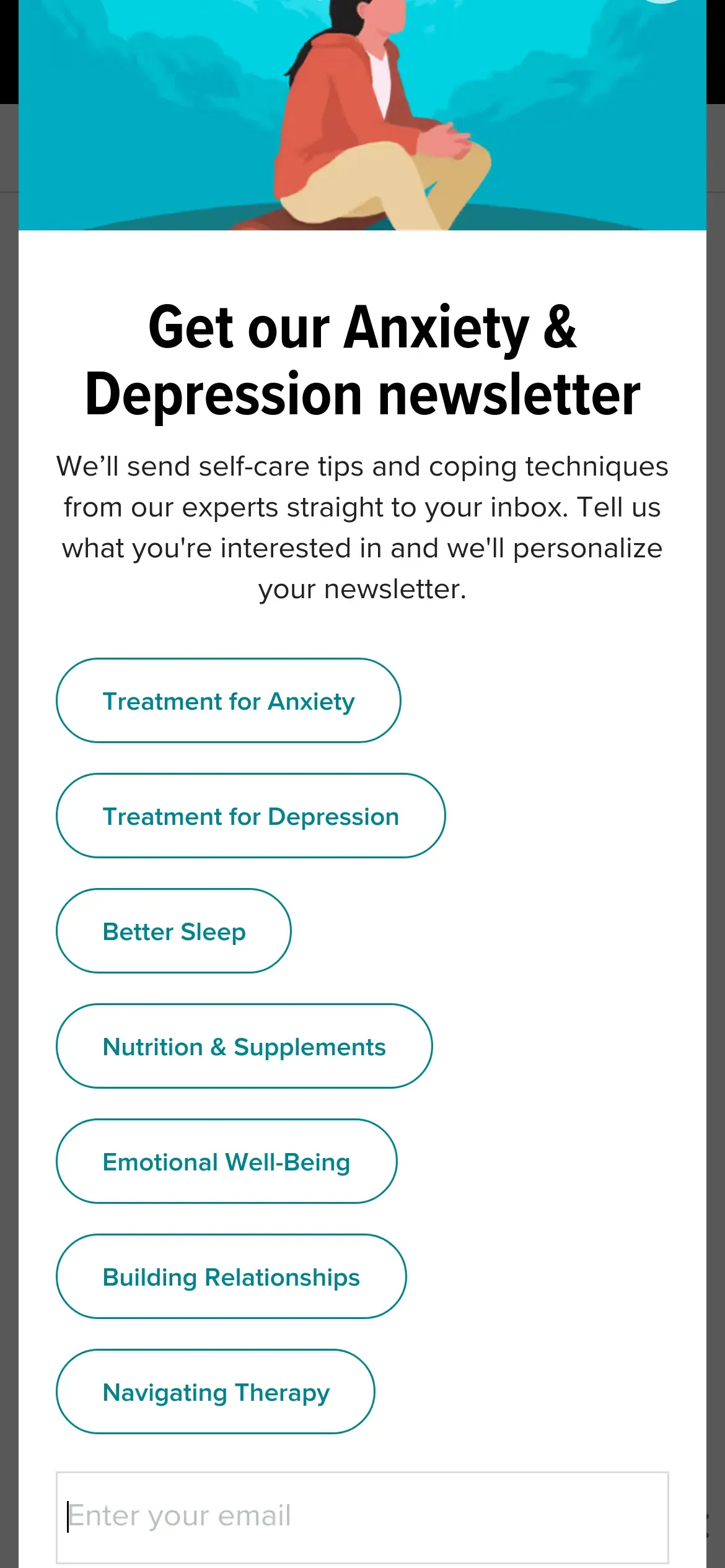The width and height of the screenshot is (725, 1568).
Task: Select the Treatment for Anxiety chip
Action: pos(228,700)
